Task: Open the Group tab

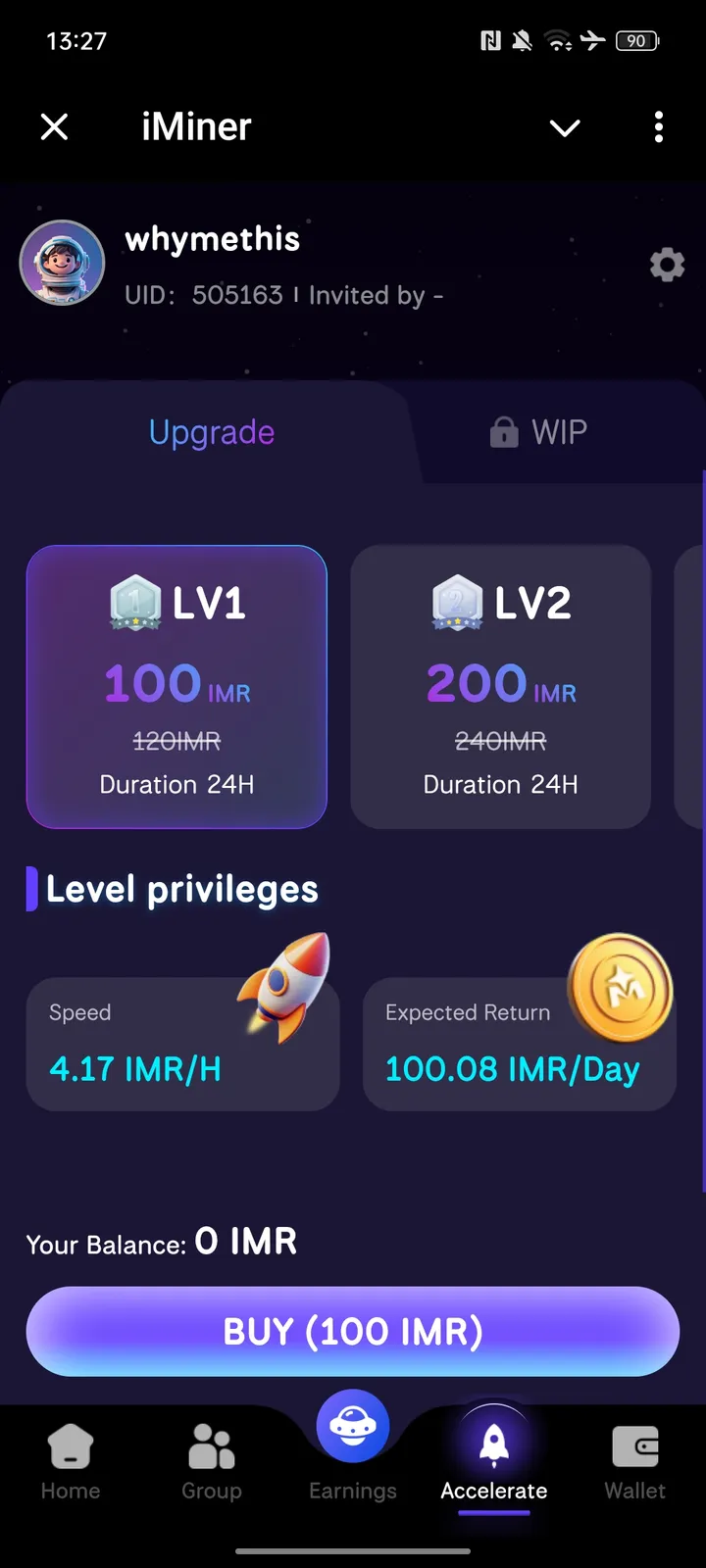Action: click(212, 1462)
